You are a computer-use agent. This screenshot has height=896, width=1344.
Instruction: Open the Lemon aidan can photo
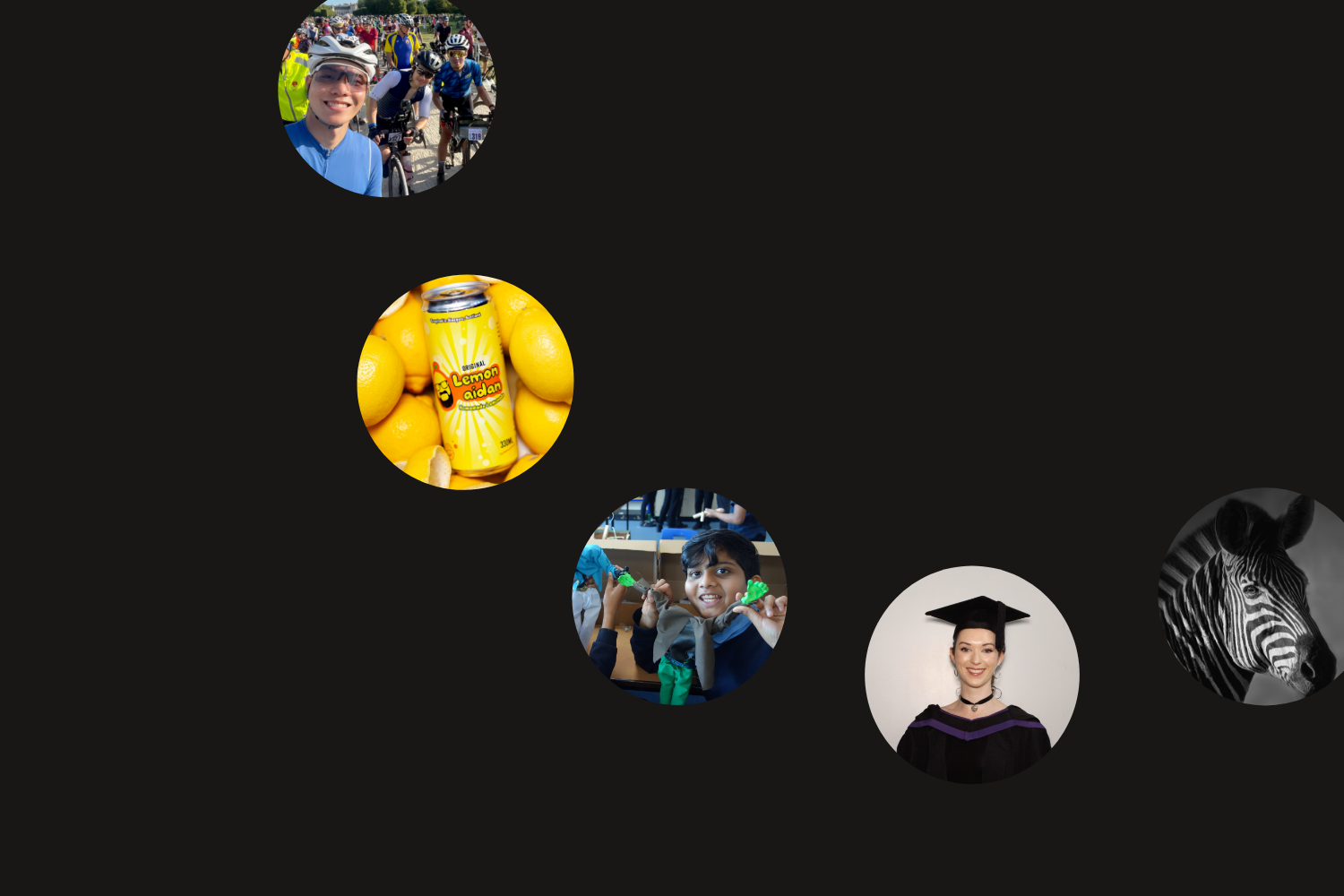tap(465, 382)
